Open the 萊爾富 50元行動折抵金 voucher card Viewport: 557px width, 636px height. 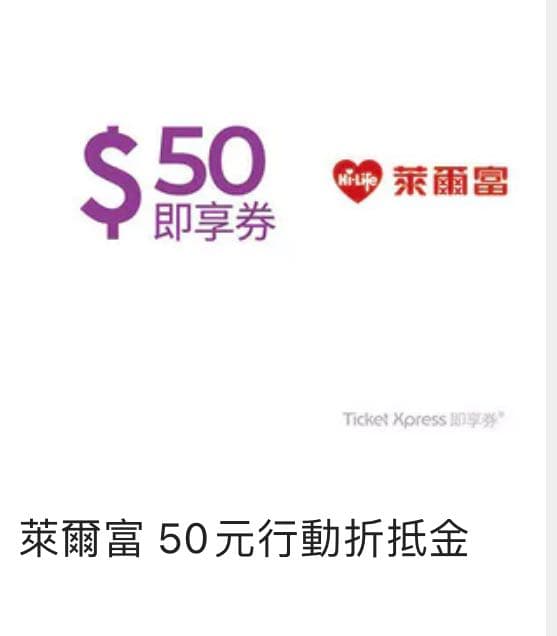point(273,318)
